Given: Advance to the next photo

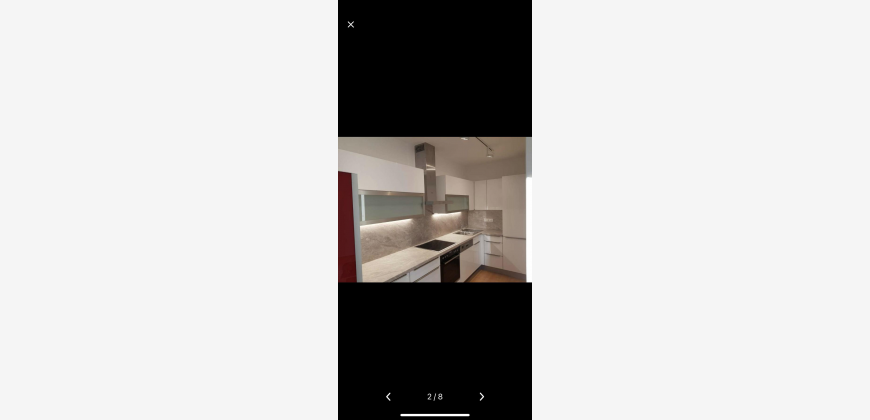Looking at the screenshot, I should [481, 397].
